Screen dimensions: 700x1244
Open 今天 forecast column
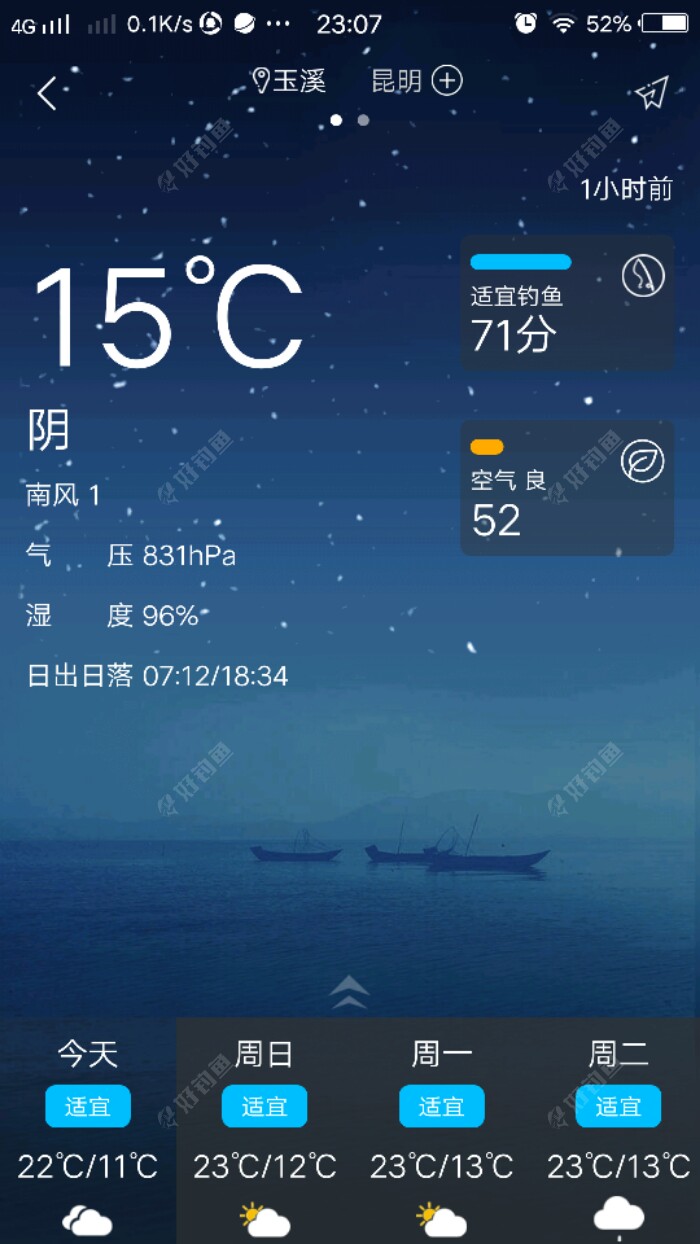point(88,1130)
